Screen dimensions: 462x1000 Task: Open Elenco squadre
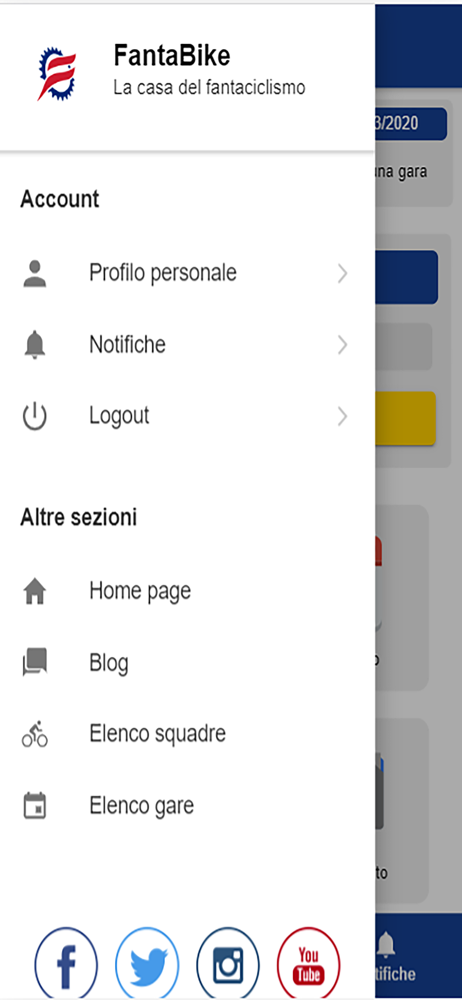coord(187,734)
